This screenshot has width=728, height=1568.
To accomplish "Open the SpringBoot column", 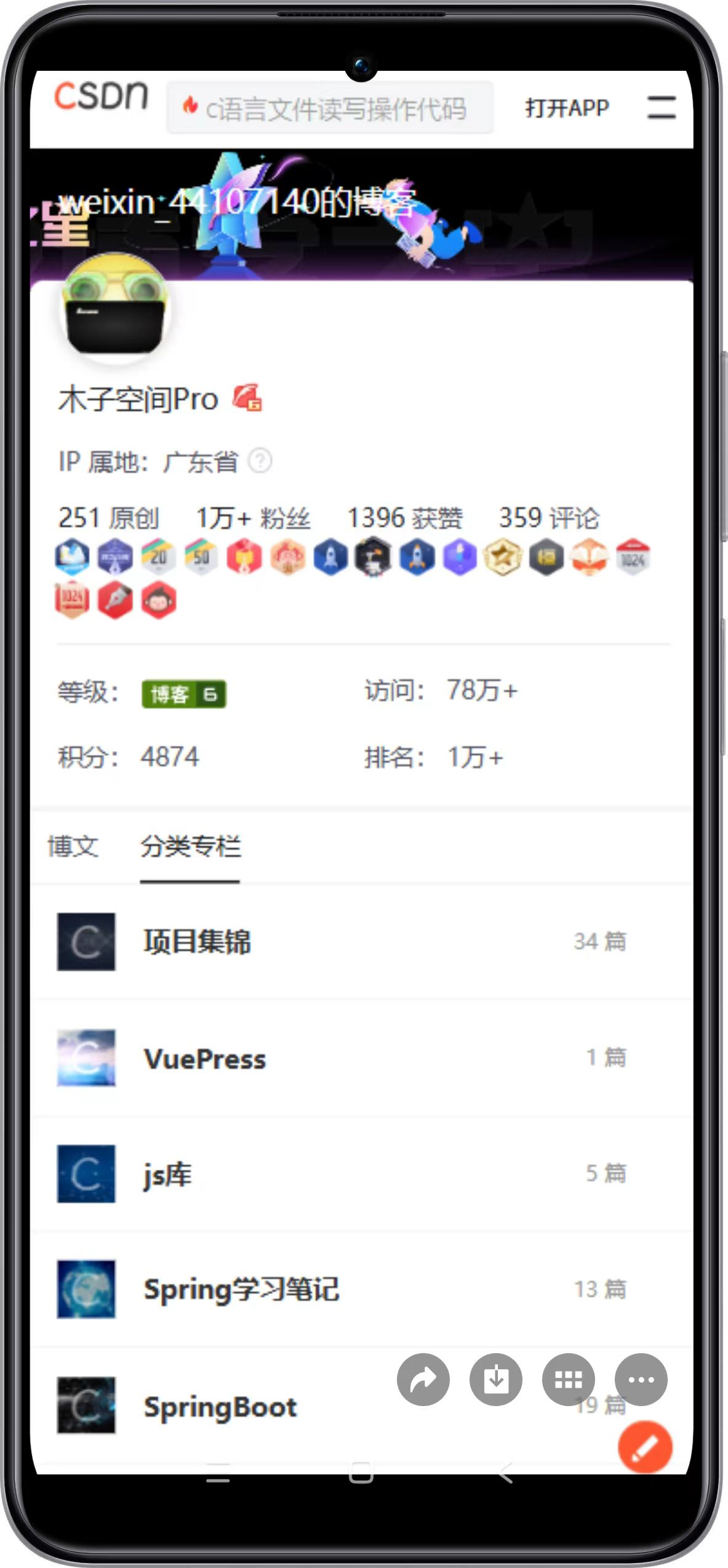I will pyautogui.click(x=220, y=1407).
